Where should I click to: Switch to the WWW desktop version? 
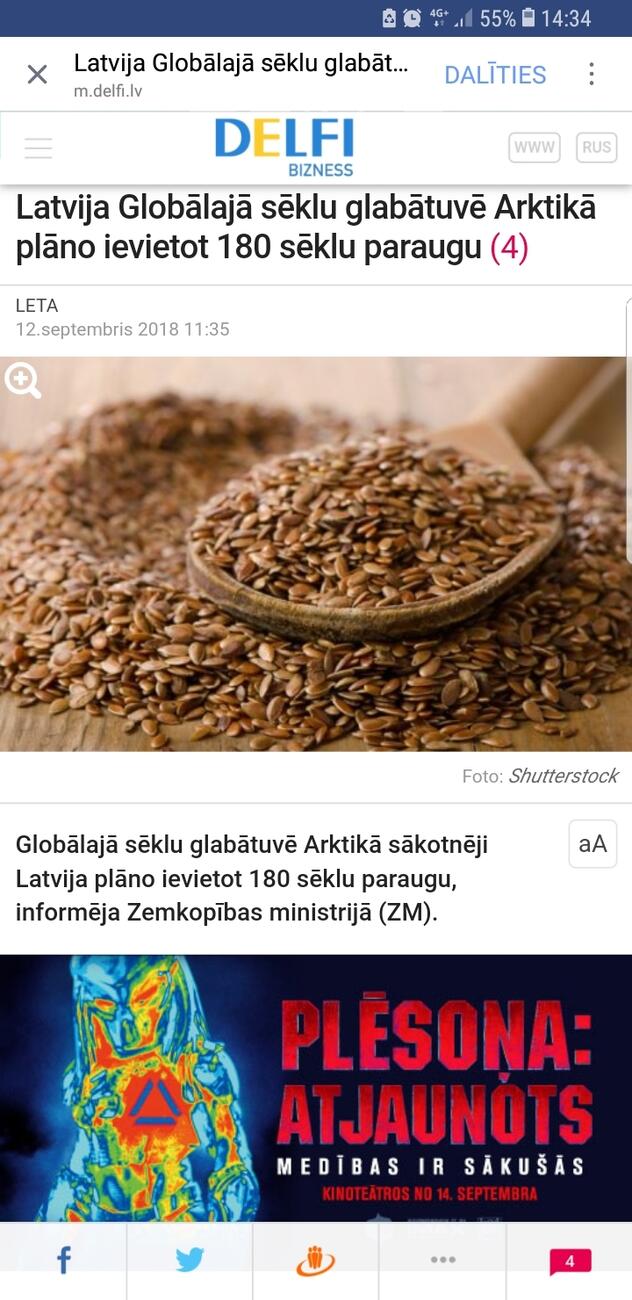tap(535, 147)
